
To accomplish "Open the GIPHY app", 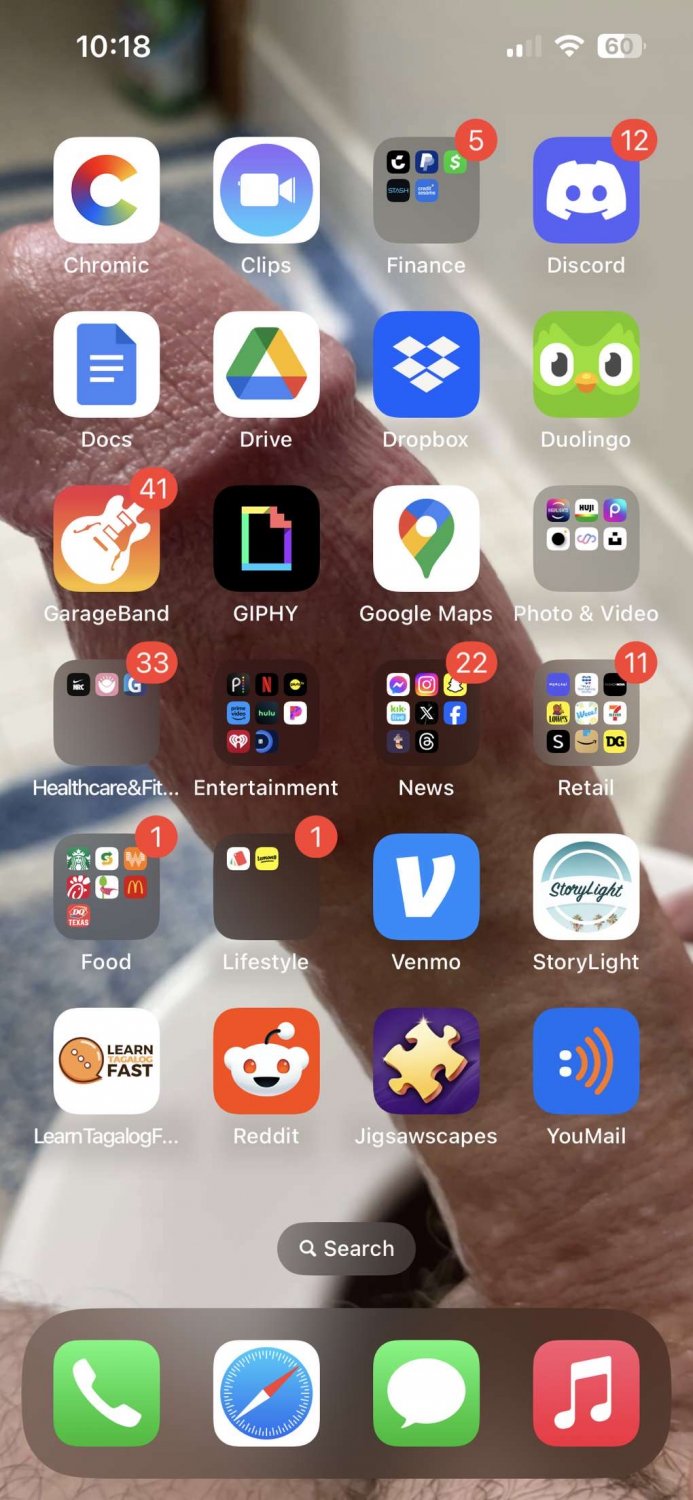I will coord(266,538).
